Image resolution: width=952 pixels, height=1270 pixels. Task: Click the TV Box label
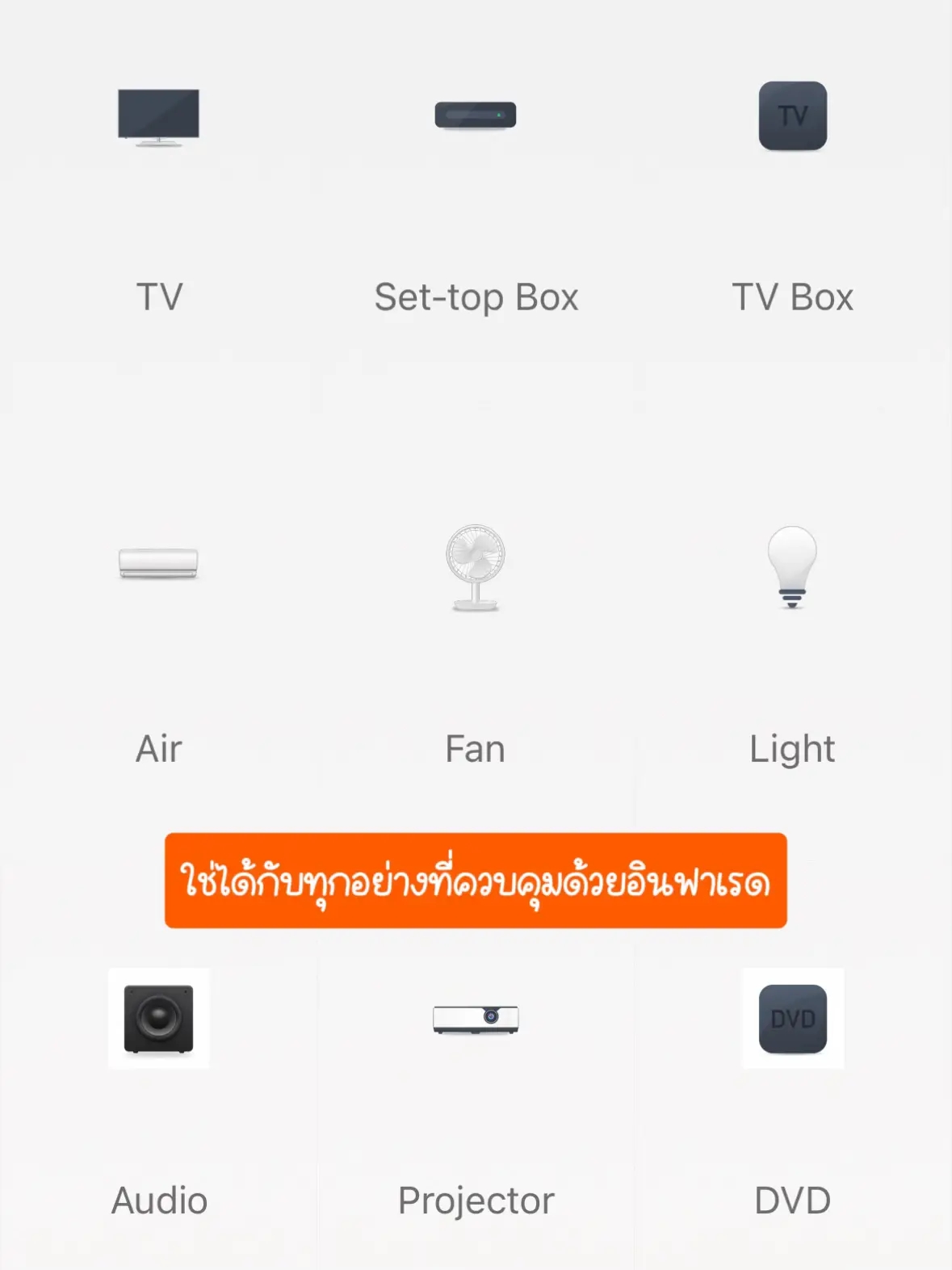tap(792, 296)
